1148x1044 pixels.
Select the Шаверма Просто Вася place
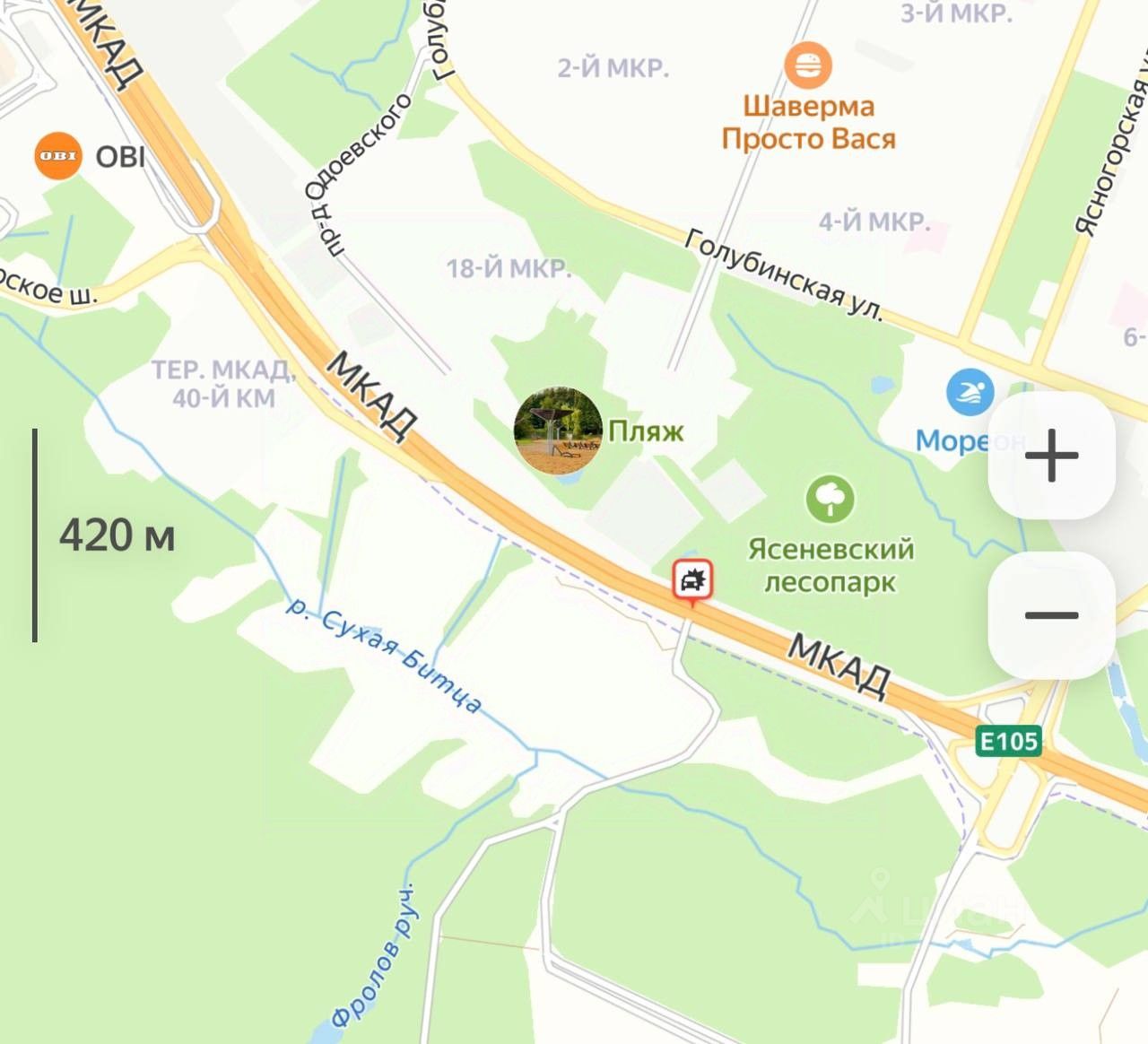(x=808, y=65)
